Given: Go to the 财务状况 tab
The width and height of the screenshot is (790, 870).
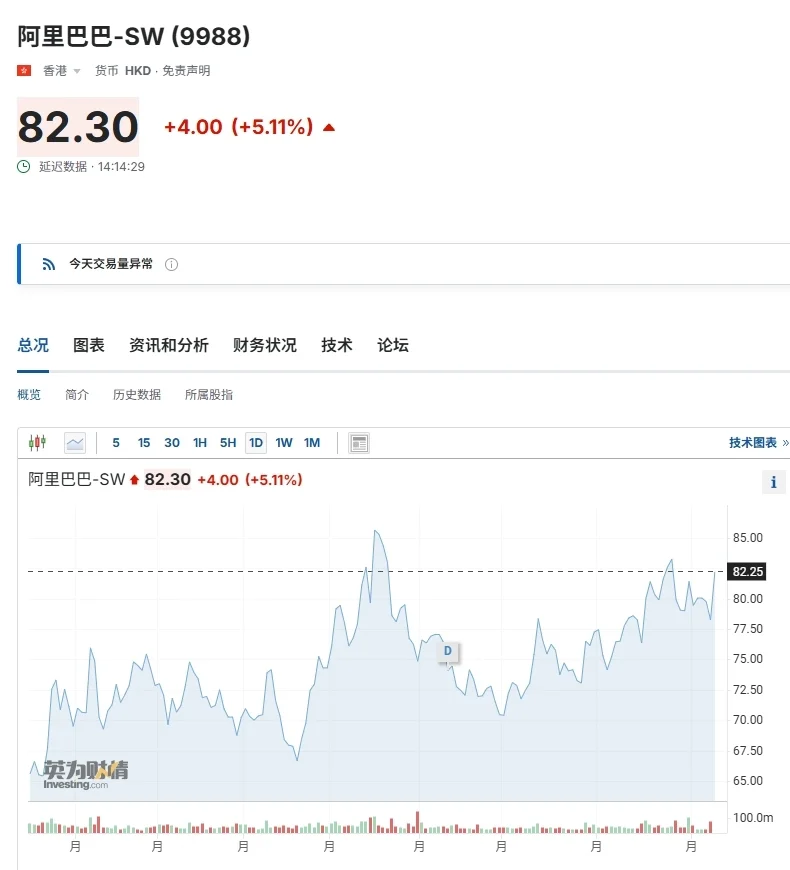Looking at the screenshot, I should pyautogui.click(x=265, y=345).
